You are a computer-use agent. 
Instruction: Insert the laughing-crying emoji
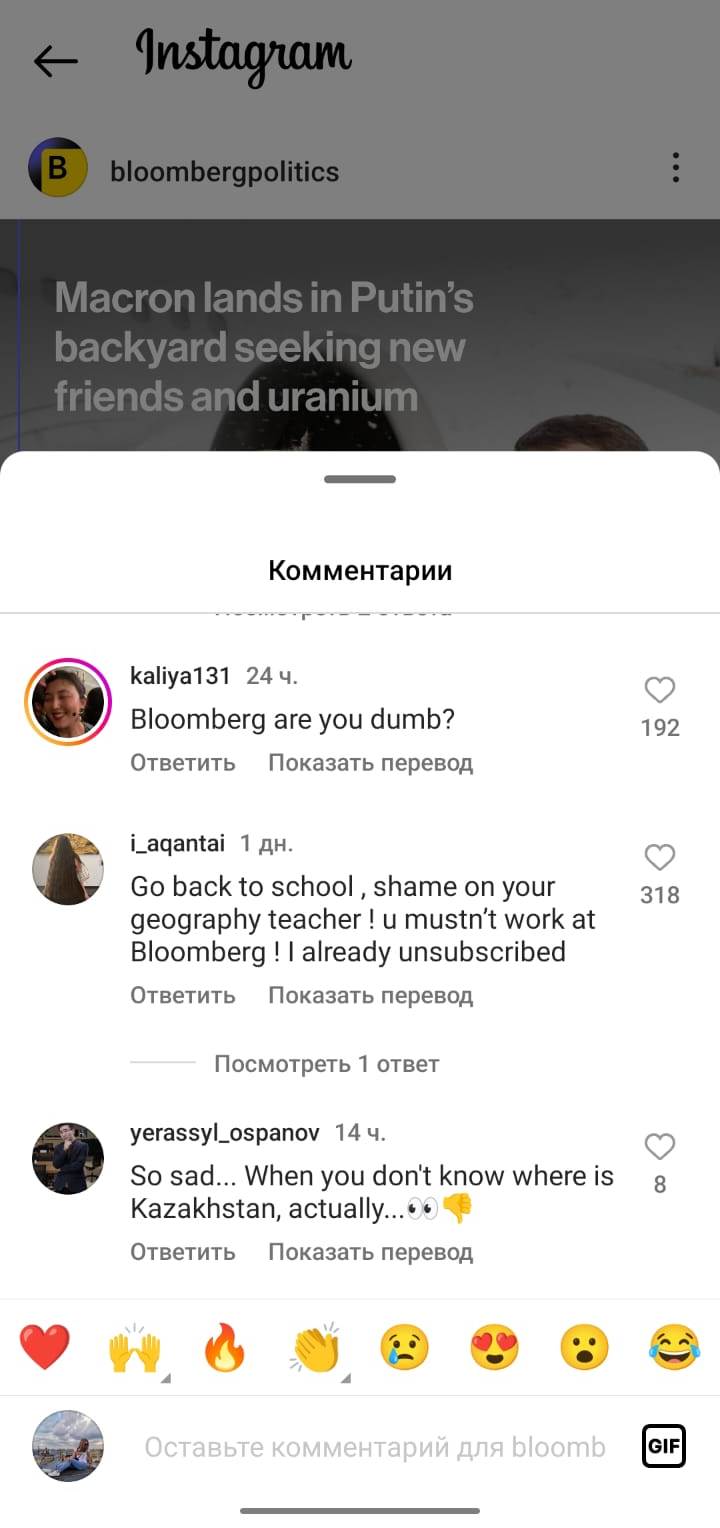(673, 1347)
